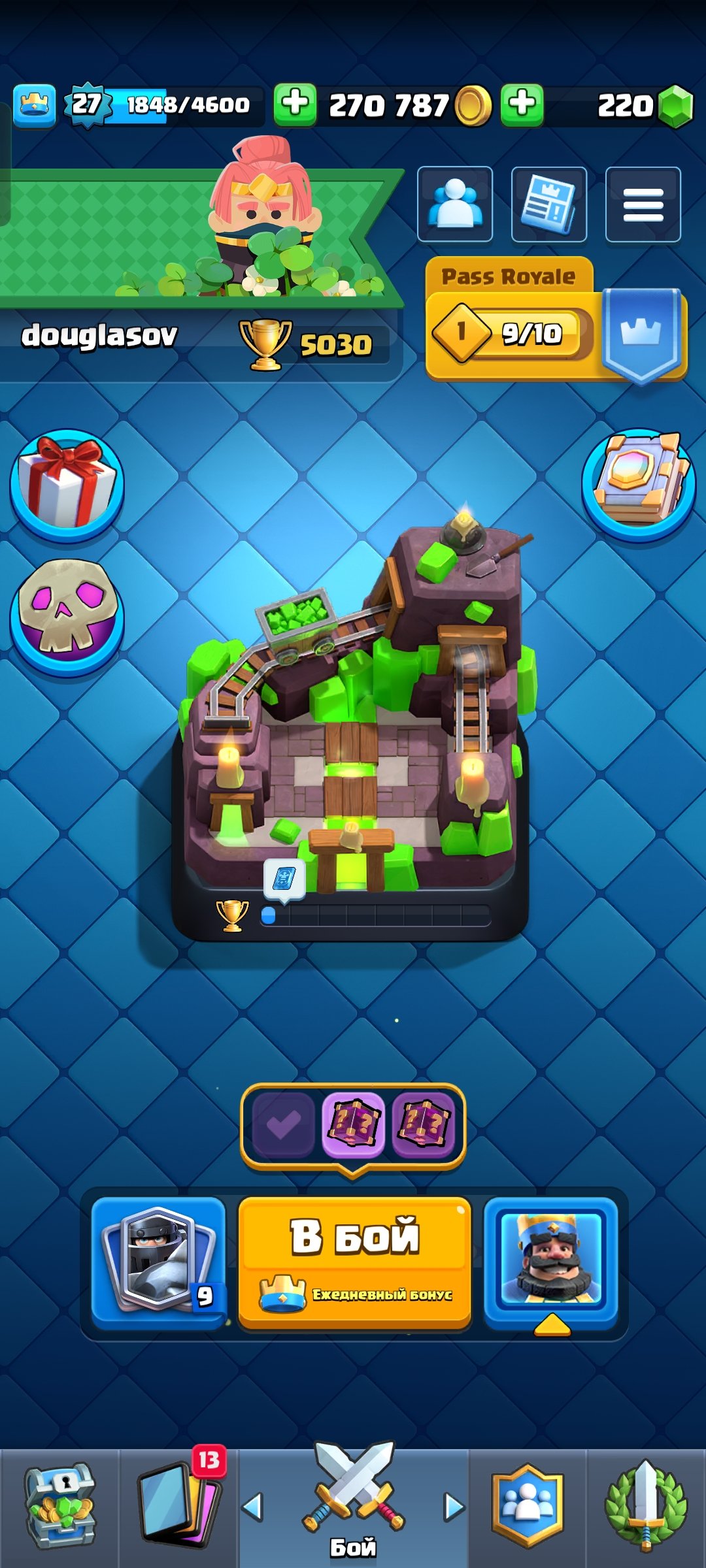Viewport: 706px width, 1568px height.
Task: Open douglasov player profile banner
Action: 196,261
